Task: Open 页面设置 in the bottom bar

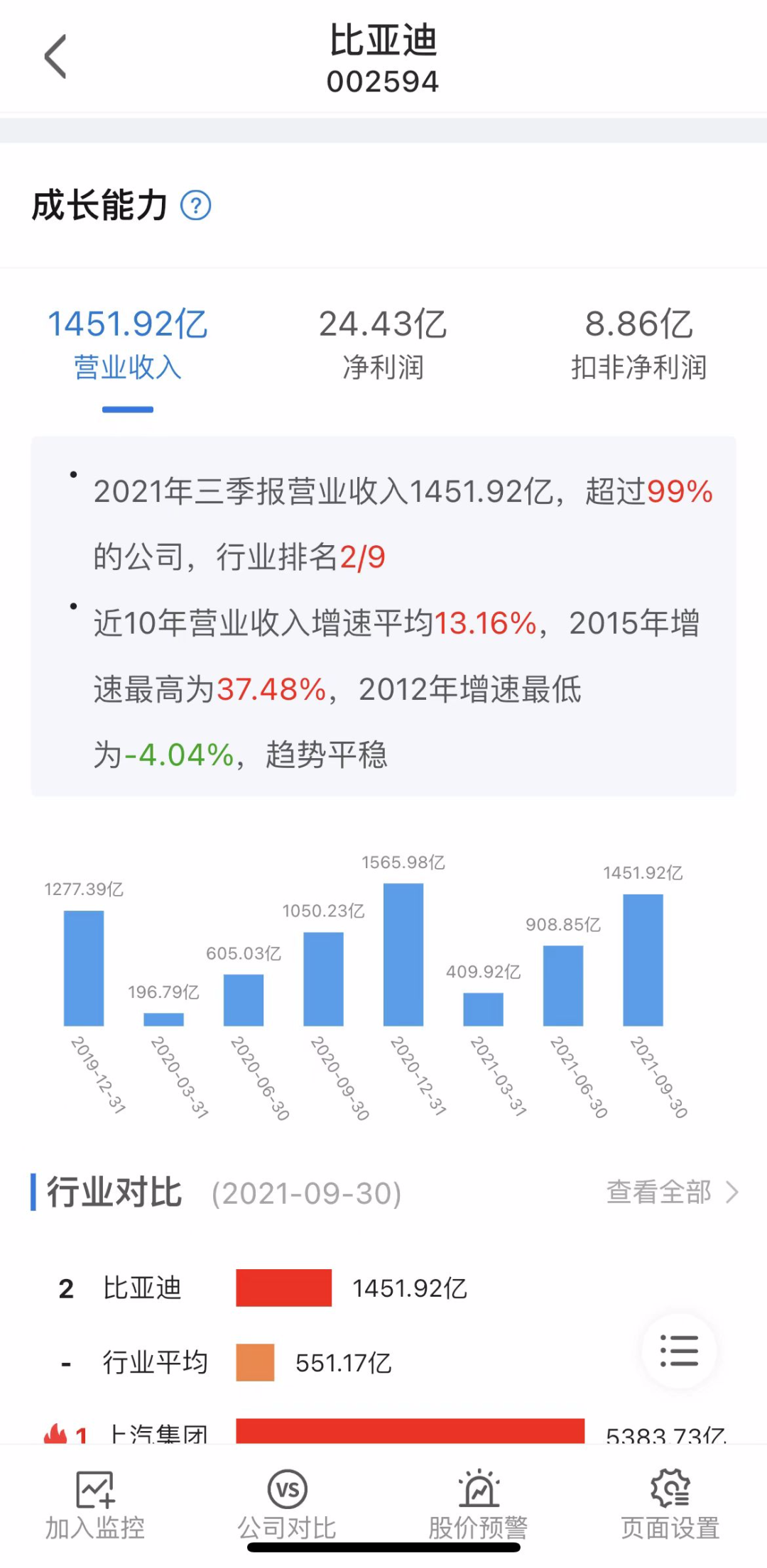Action: tap(670, 1505)
